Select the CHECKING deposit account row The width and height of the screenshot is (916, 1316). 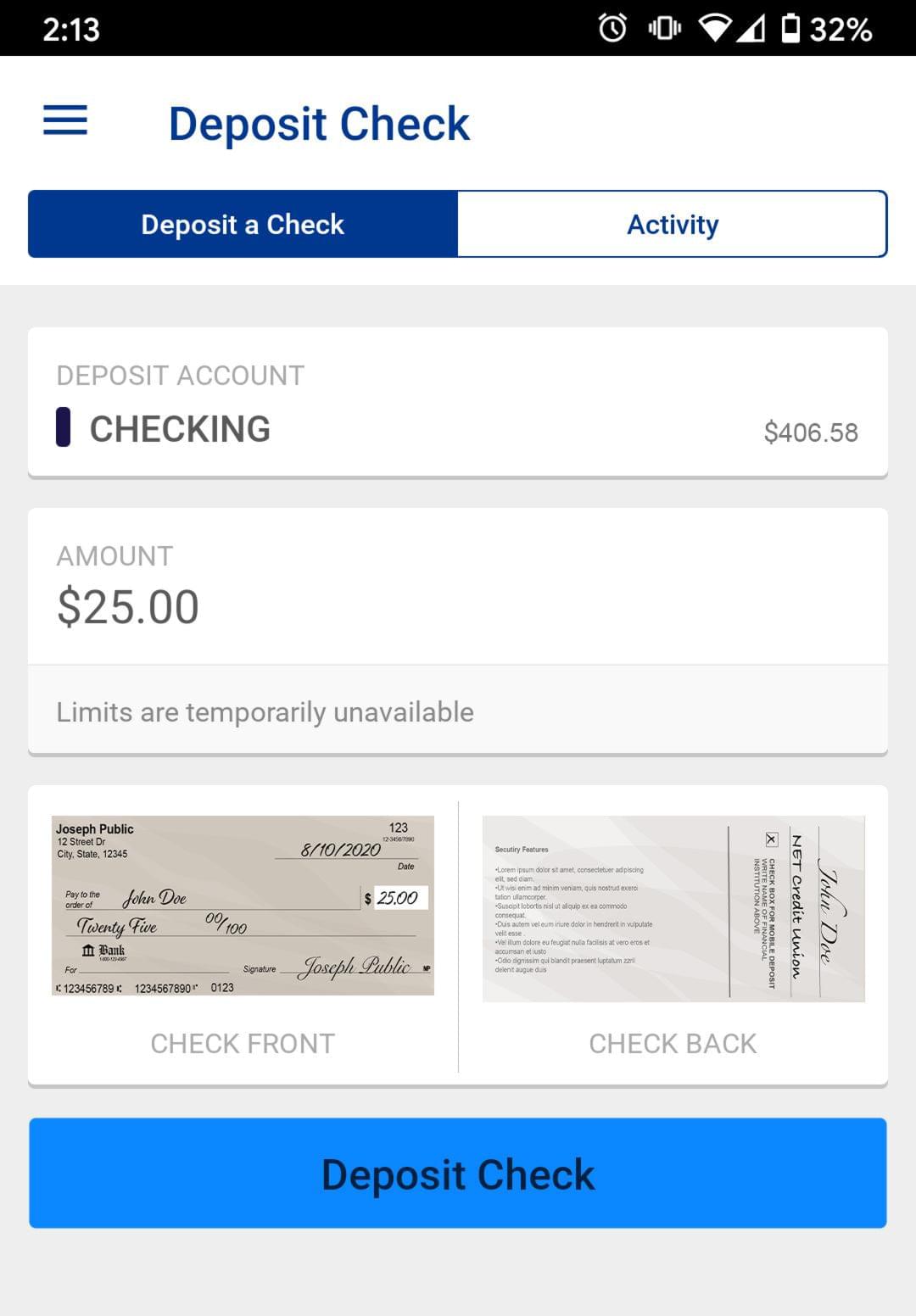(458, 428)
